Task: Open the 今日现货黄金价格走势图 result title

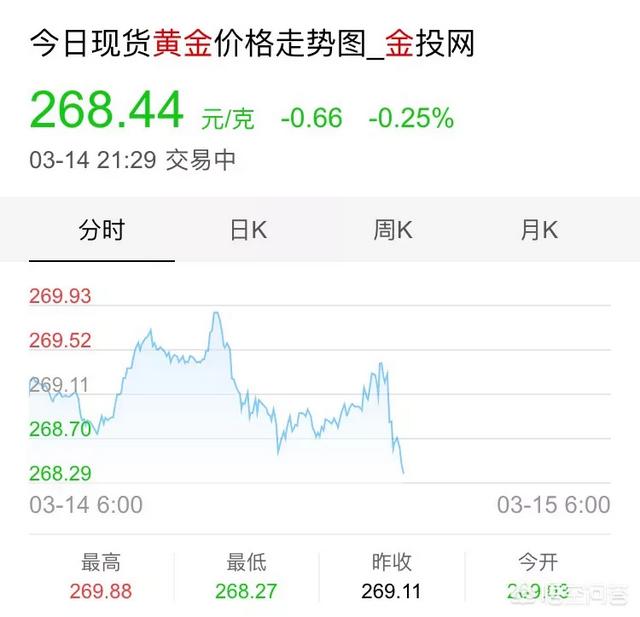Action: (x=252, y=46)
